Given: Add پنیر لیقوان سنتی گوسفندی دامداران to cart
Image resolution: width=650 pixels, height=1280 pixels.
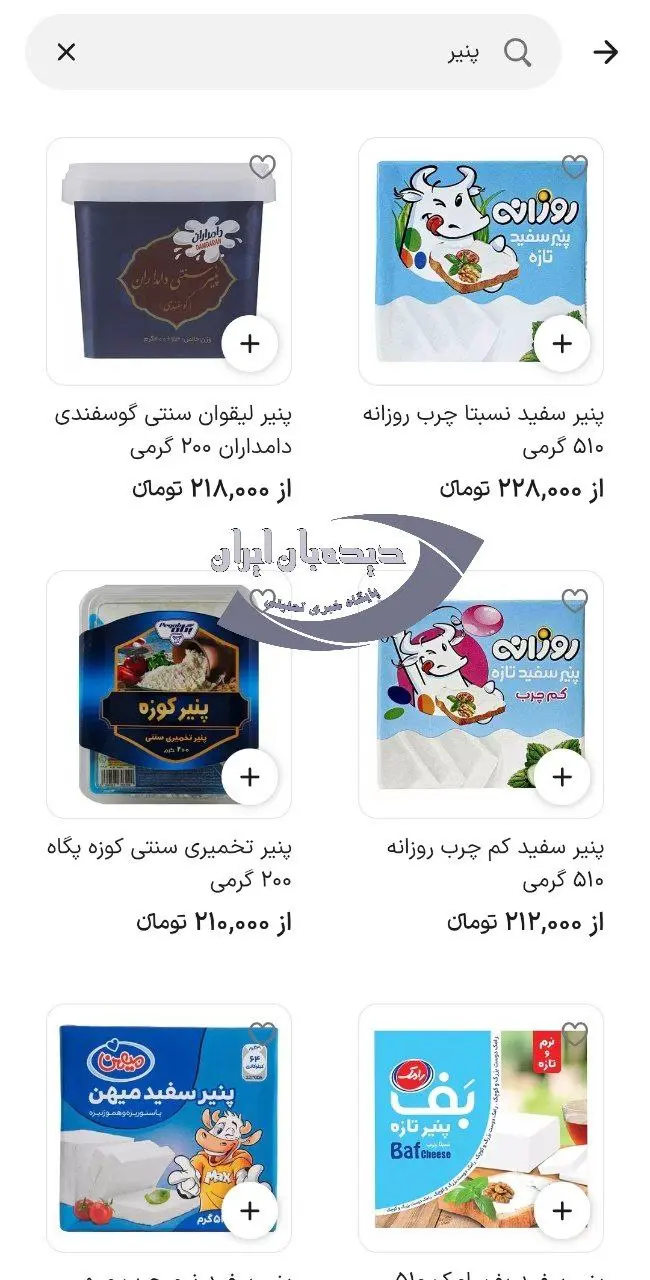Looking at the screenshot, I should 249,344.
